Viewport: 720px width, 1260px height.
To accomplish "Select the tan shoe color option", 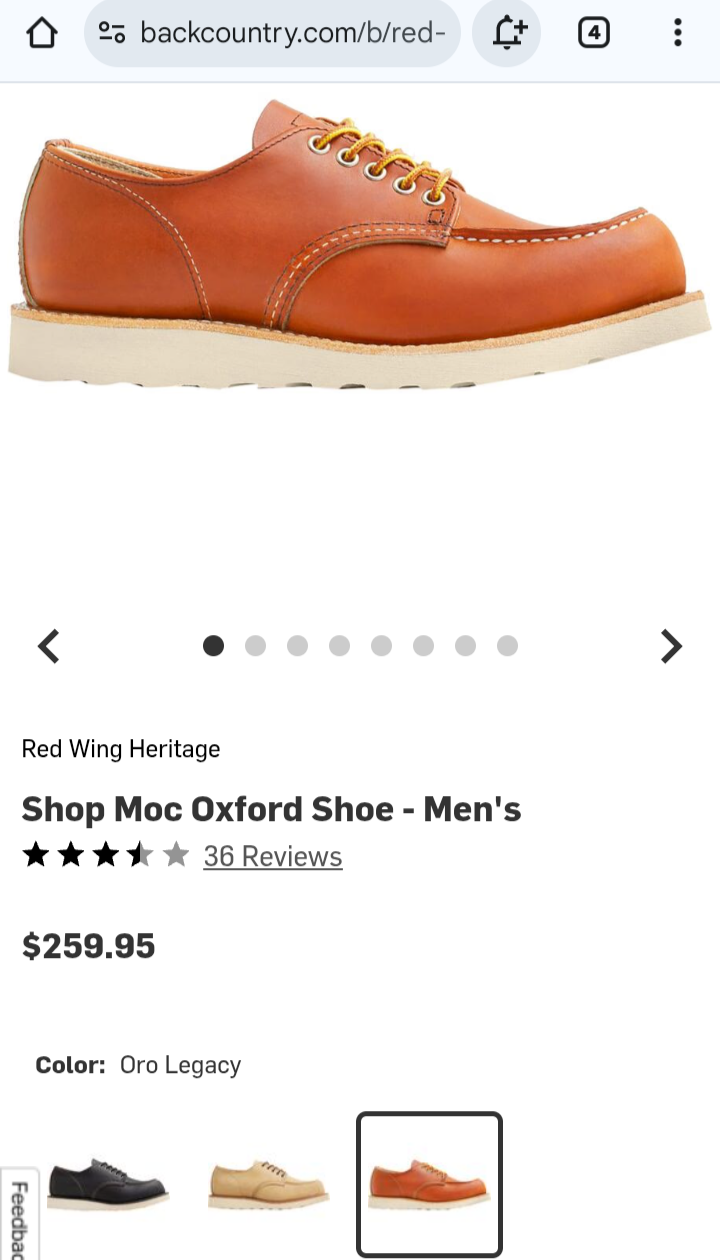I will [x=268, y=1185].
